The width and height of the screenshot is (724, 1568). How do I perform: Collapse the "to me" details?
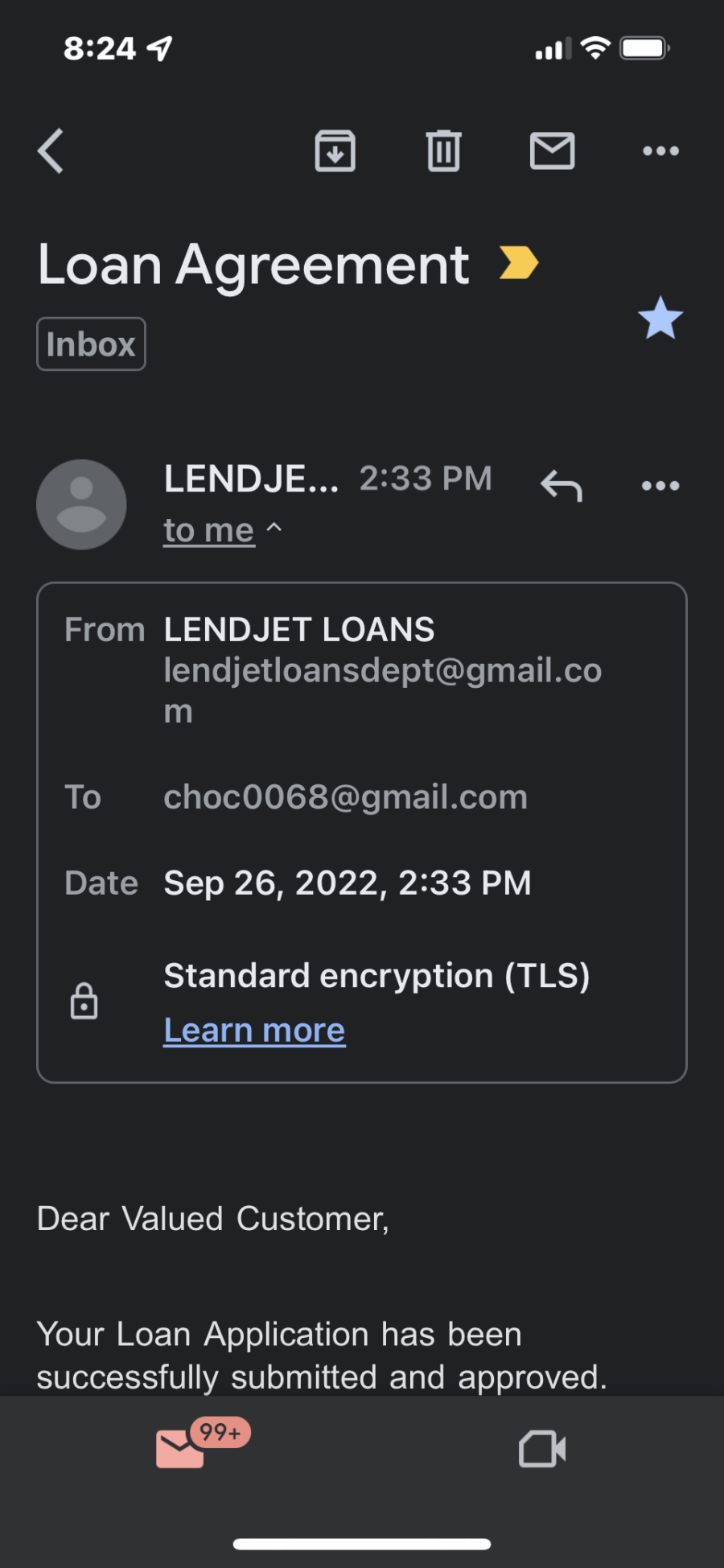[223, 530]
